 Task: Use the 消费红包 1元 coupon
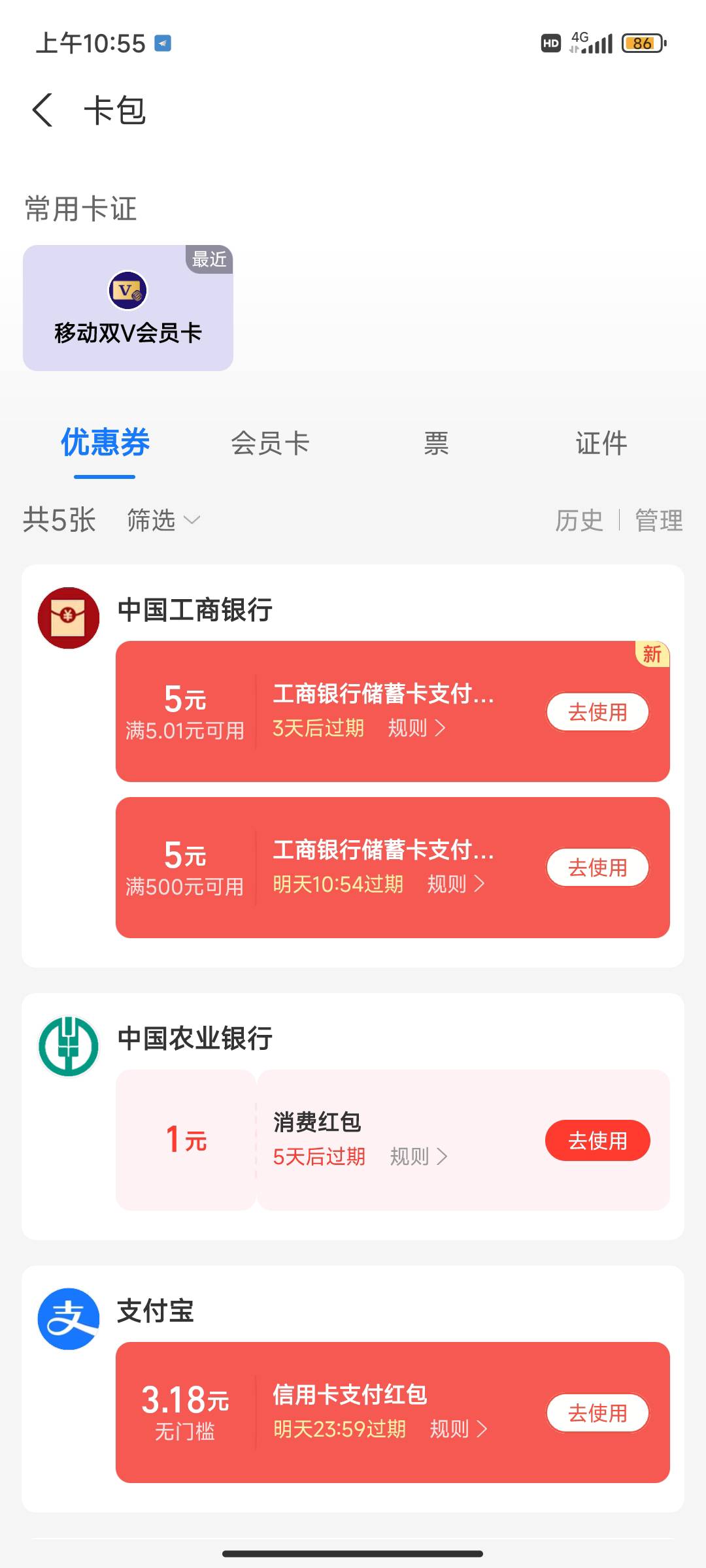coord(597,1141)
